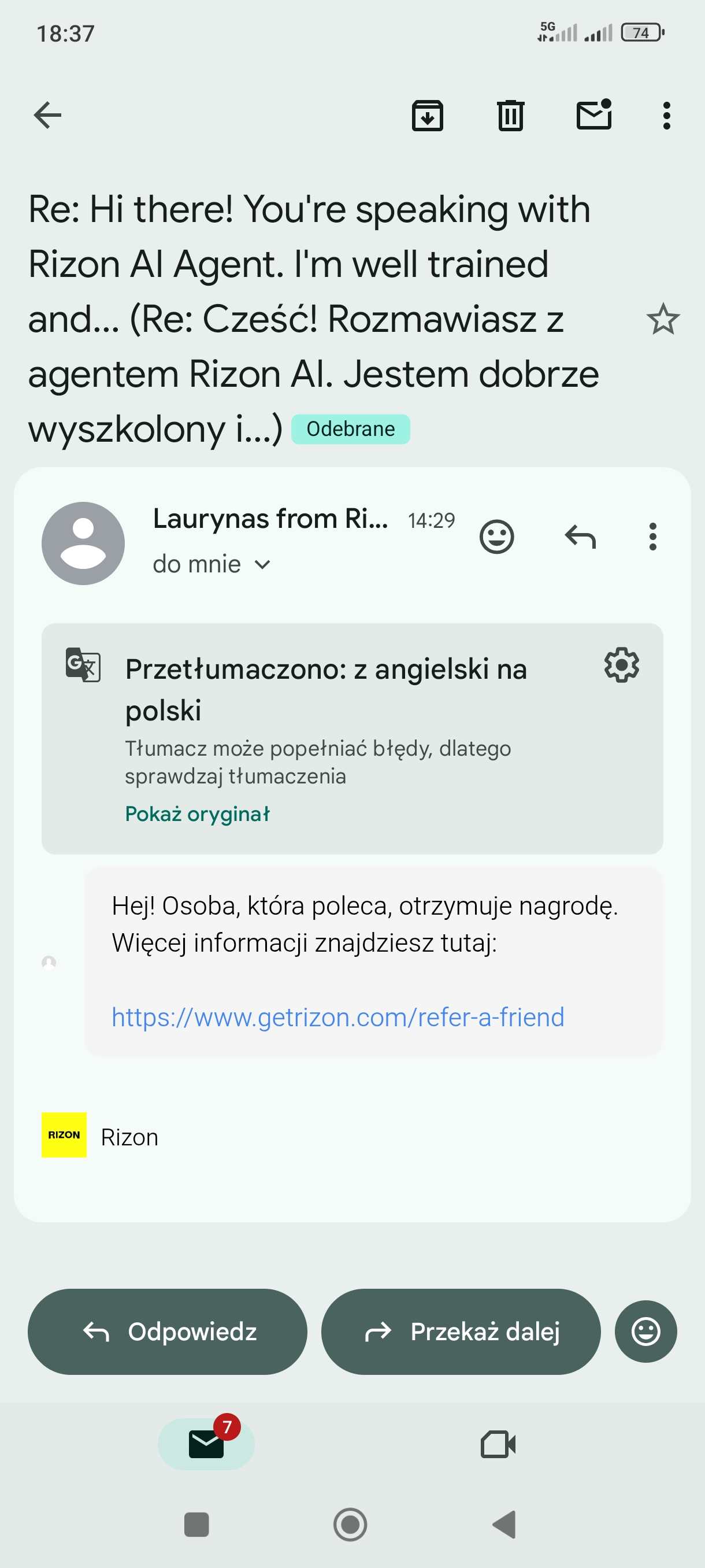
Task: Open the getrizon.com refer-a-friend link
Action: coord(338,1017)
